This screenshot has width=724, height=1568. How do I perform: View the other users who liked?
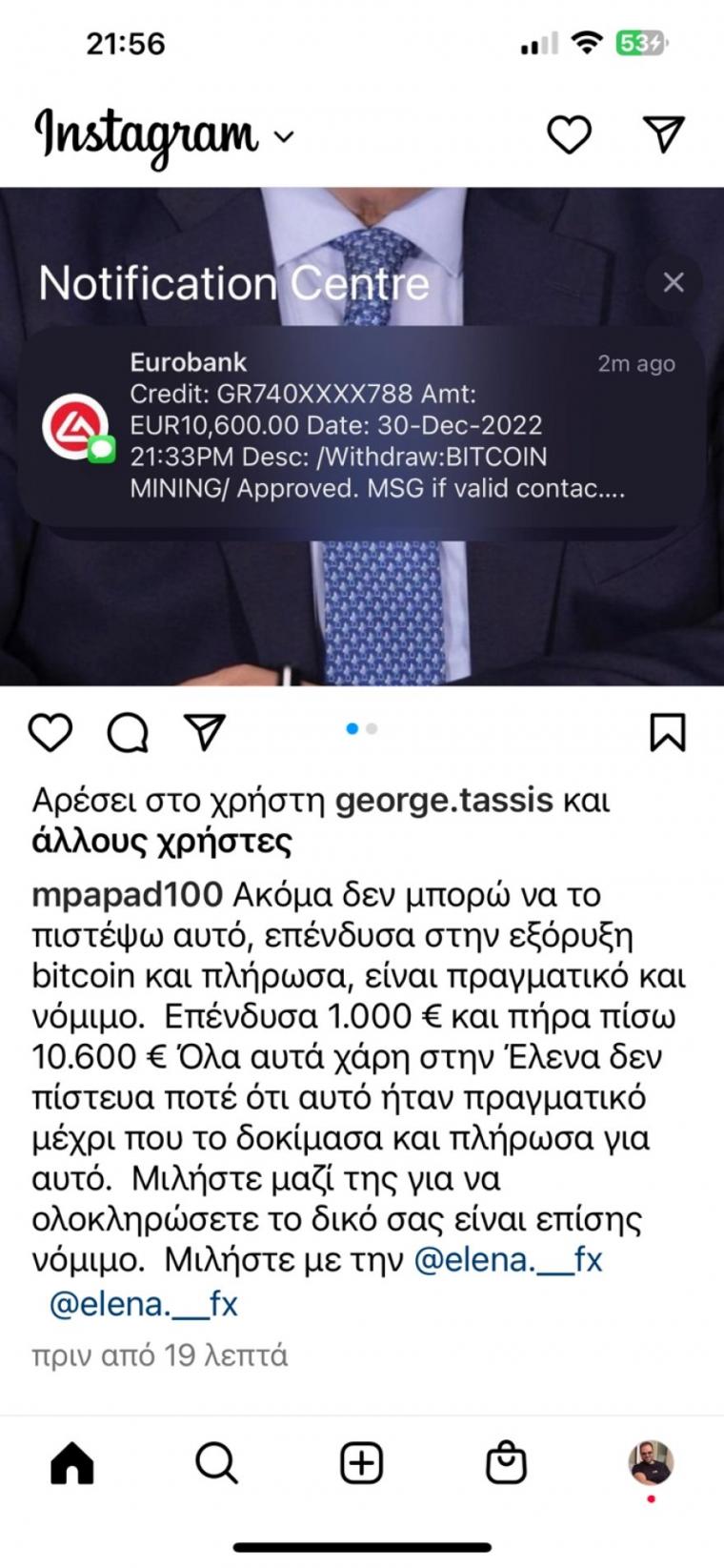(162, 841)
